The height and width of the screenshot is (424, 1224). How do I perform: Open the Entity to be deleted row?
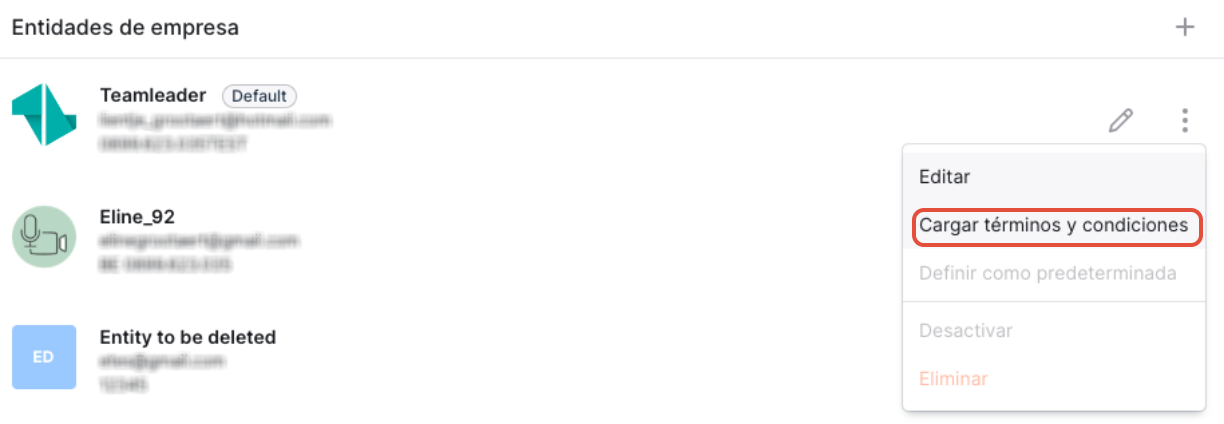click(x=188, y=337)
